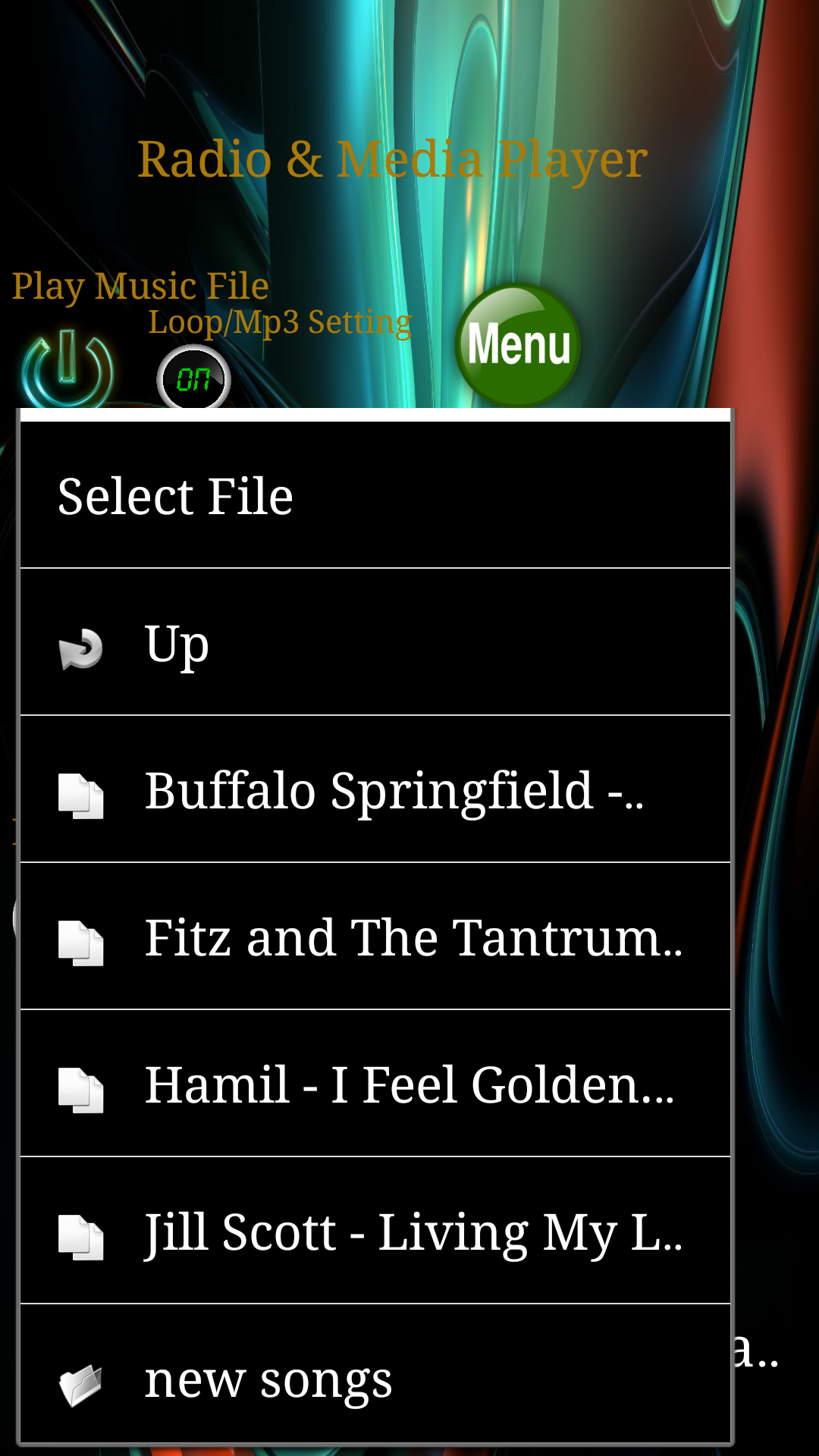
Task: Click the Loop/Mp3 Setting label
Action: [x=281, y=321]
